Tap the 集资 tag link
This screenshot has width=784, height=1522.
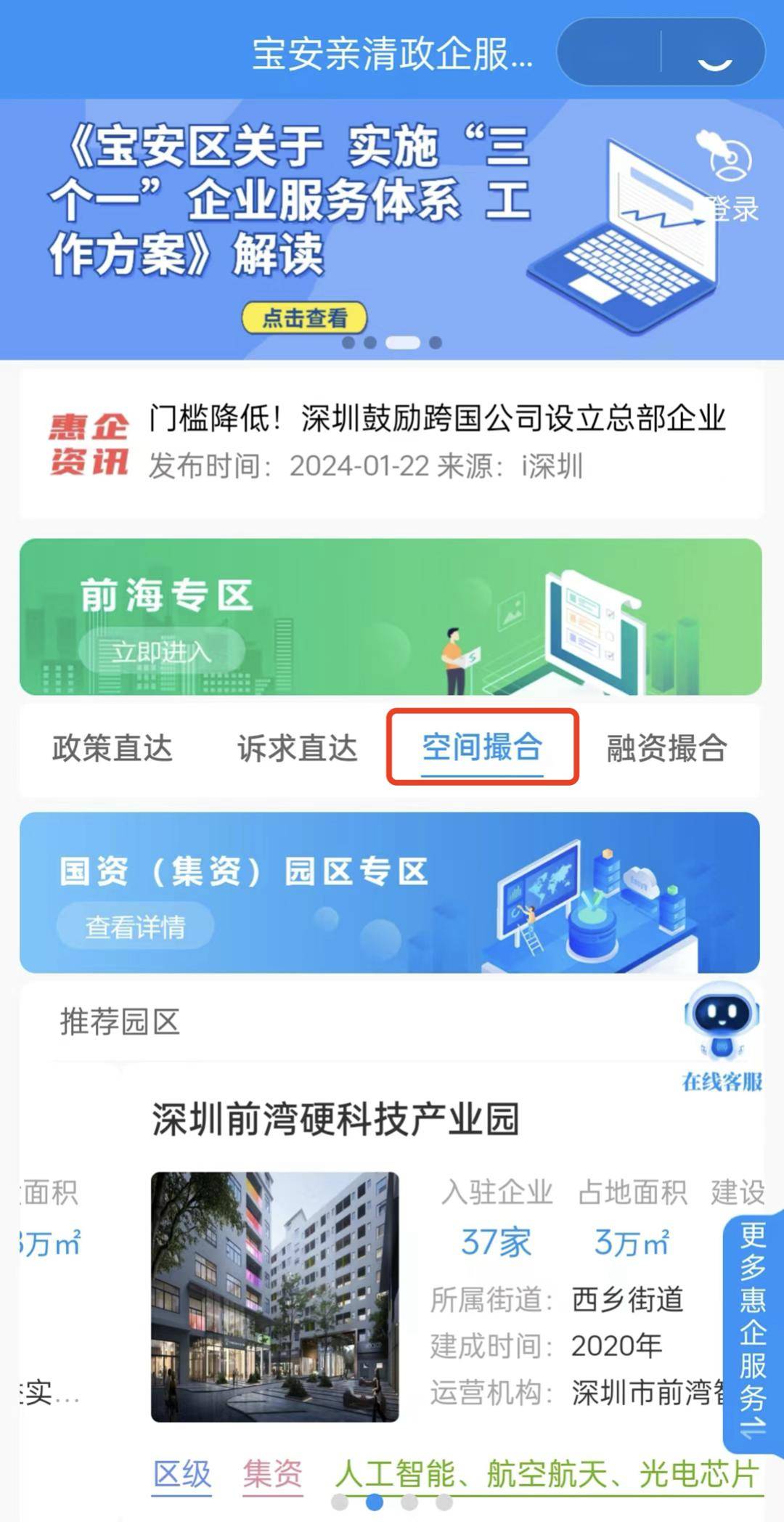272,1474
